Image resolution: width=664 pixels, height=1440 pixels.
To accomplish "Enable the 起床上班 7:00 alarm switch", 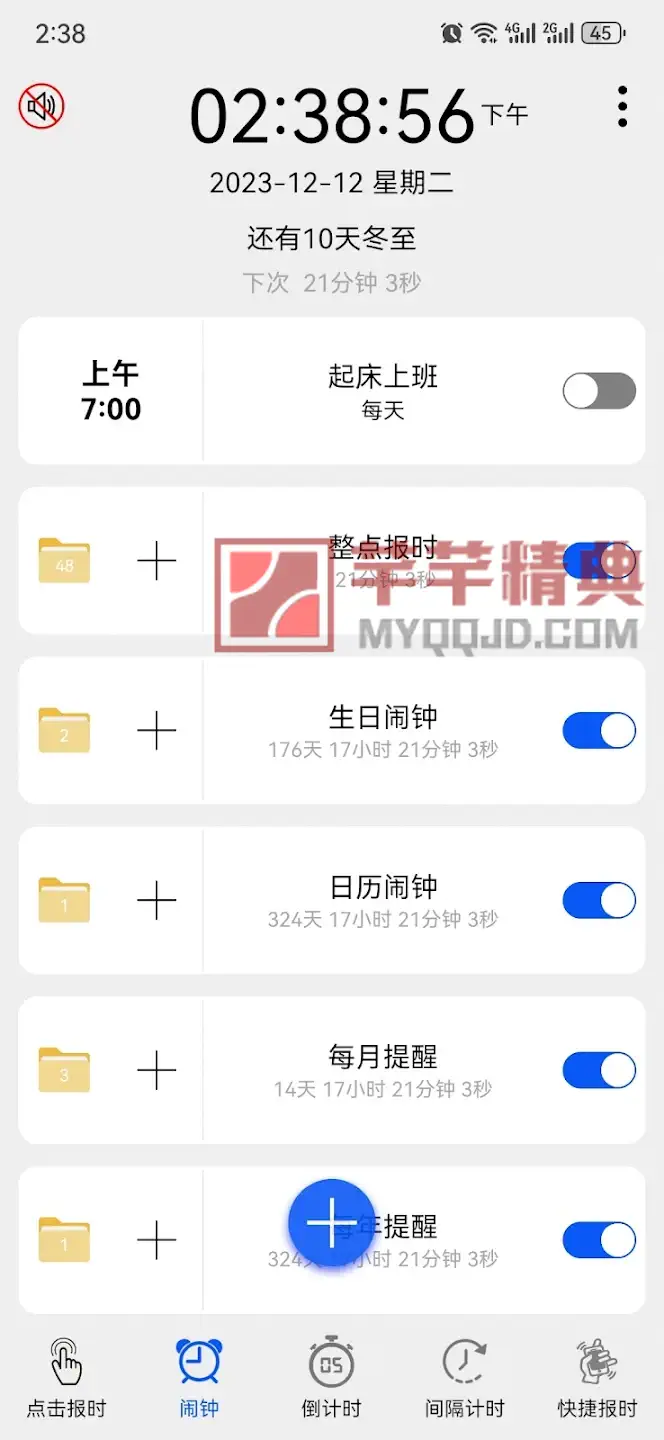I will pyautogui.click(x=599, y=391).
